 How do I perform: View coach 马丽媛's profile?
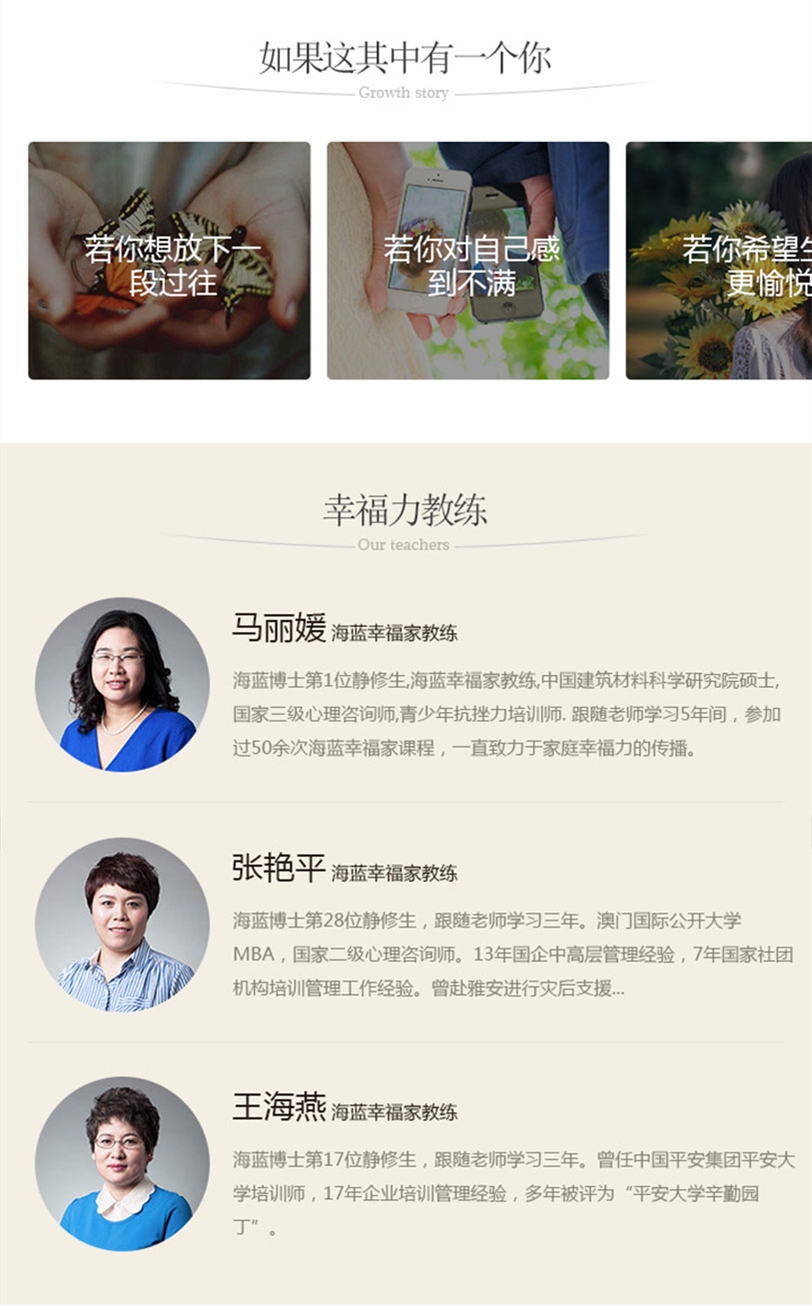[x=279, y=630]
